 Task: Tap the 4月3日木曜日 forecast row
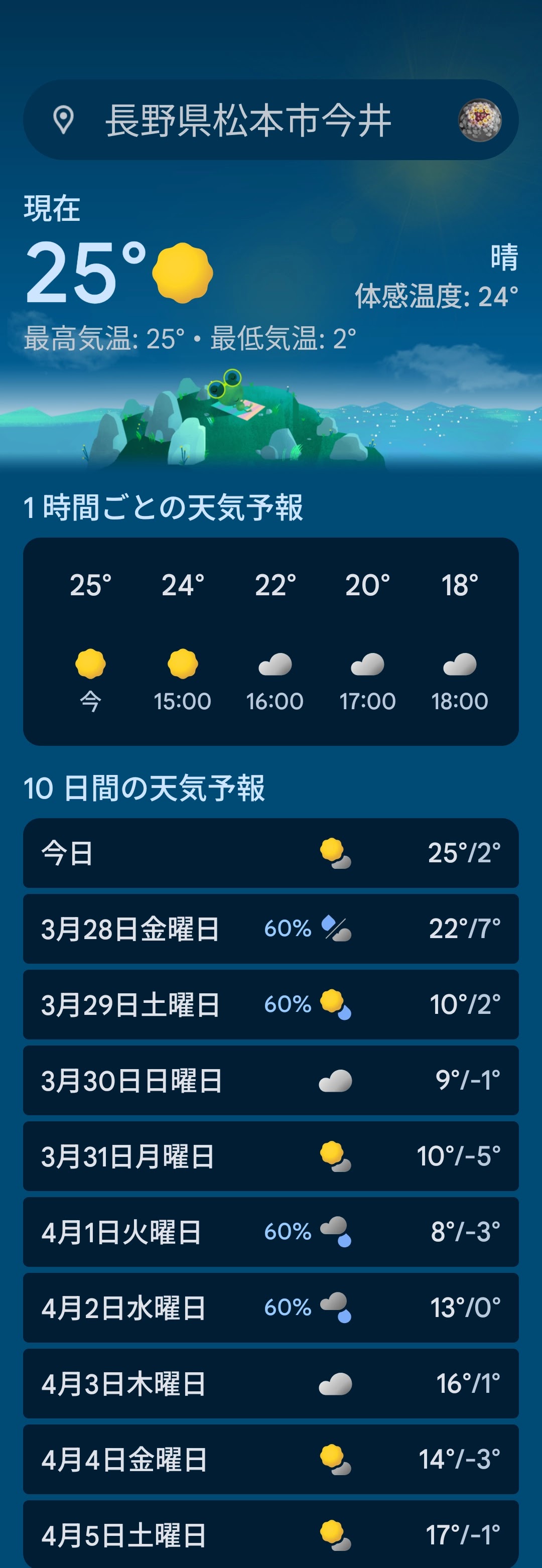270,1384
